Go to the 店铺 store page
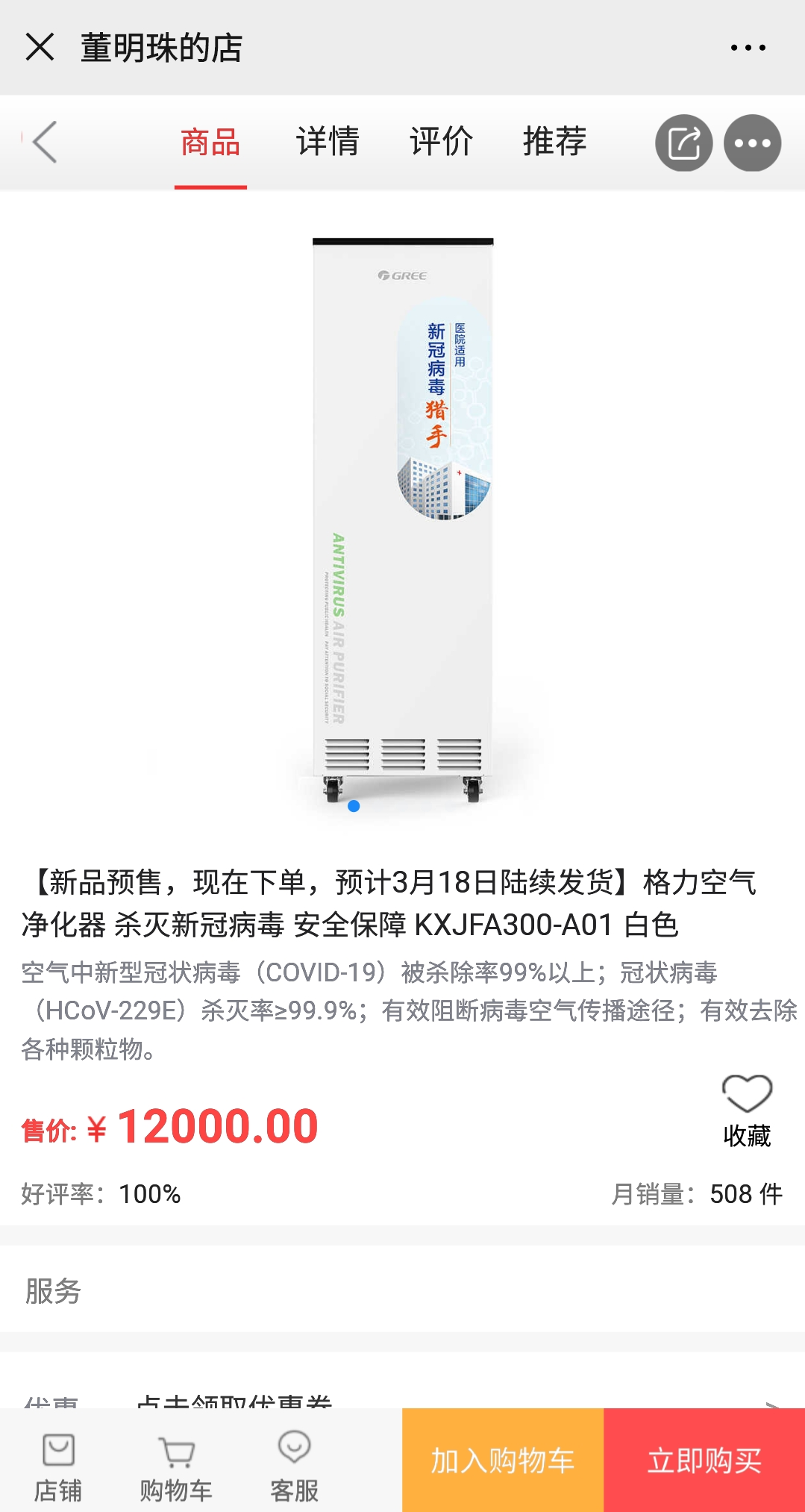This screenshot has height=1512, width=805. pyautogui.click(x=58, y=1467)
